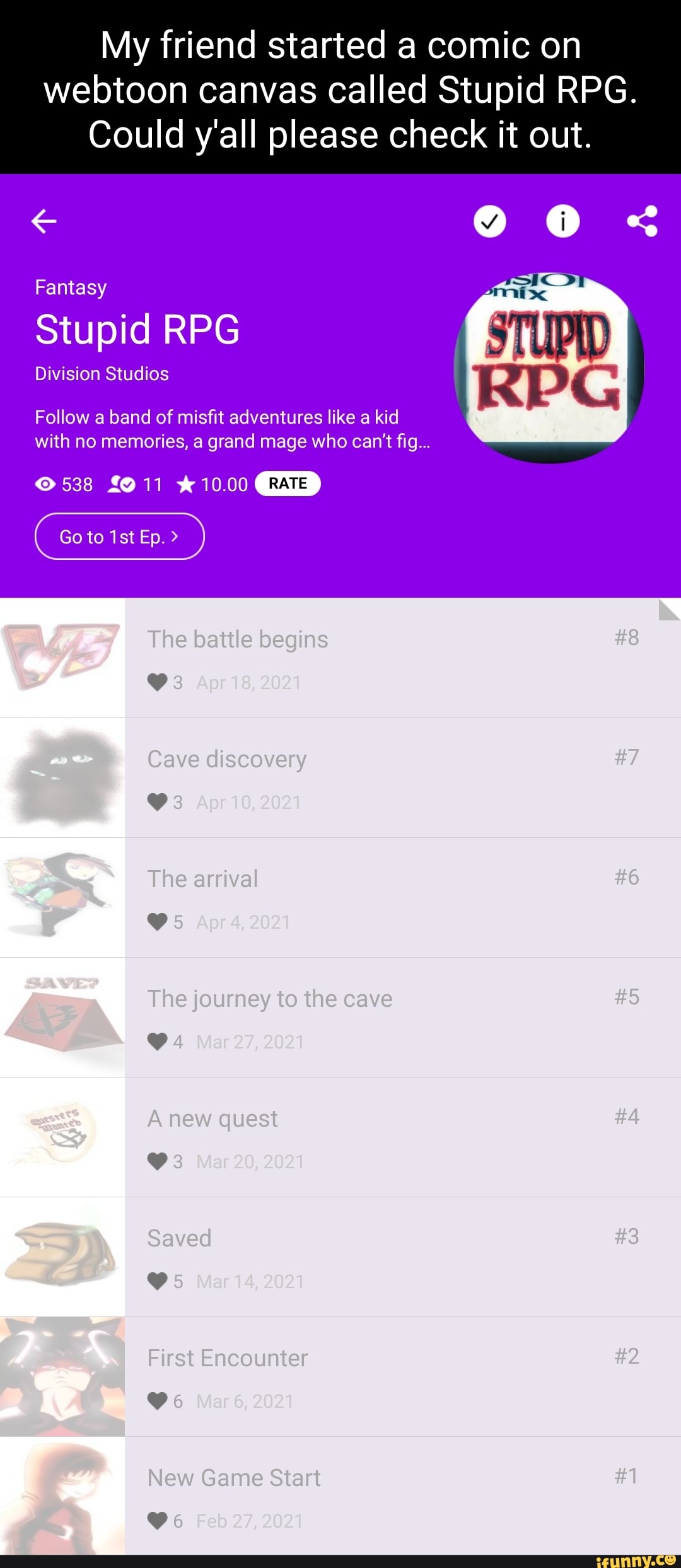Open episode Saved

tap(340, 1257)
